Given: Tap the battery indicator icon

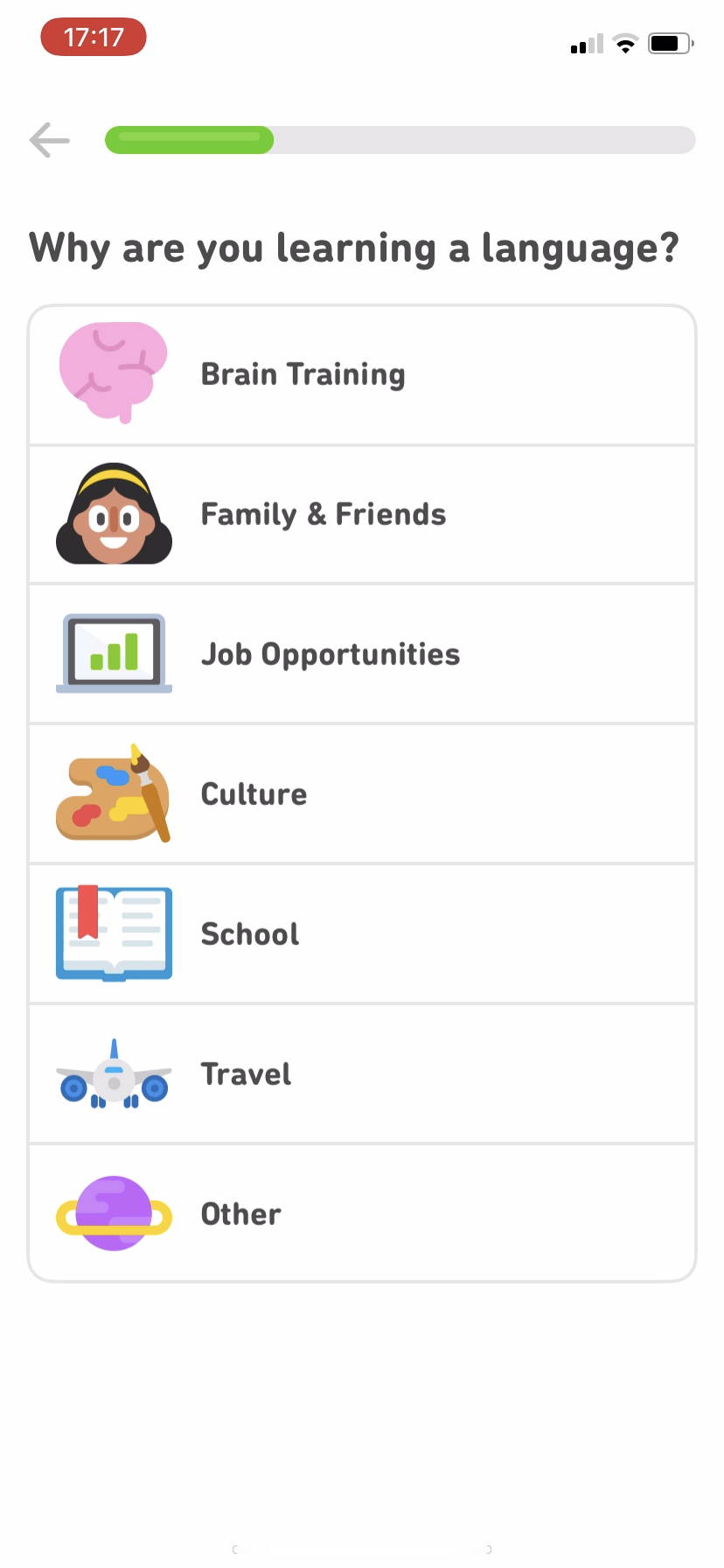Looking at the screenshot, I should pos(670,42).
